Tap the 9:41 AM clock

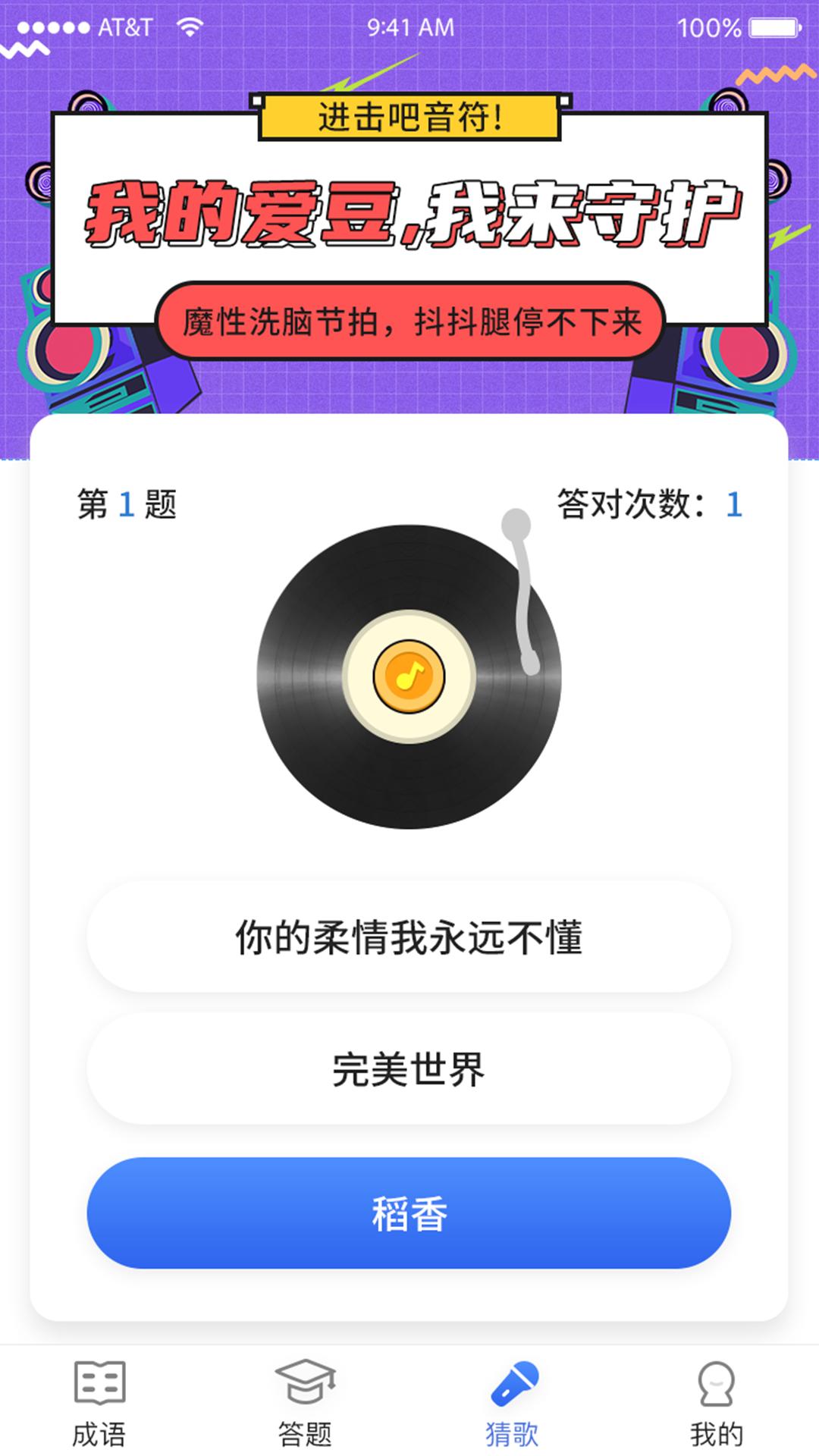pyautogui.click(x=409, y=24)
